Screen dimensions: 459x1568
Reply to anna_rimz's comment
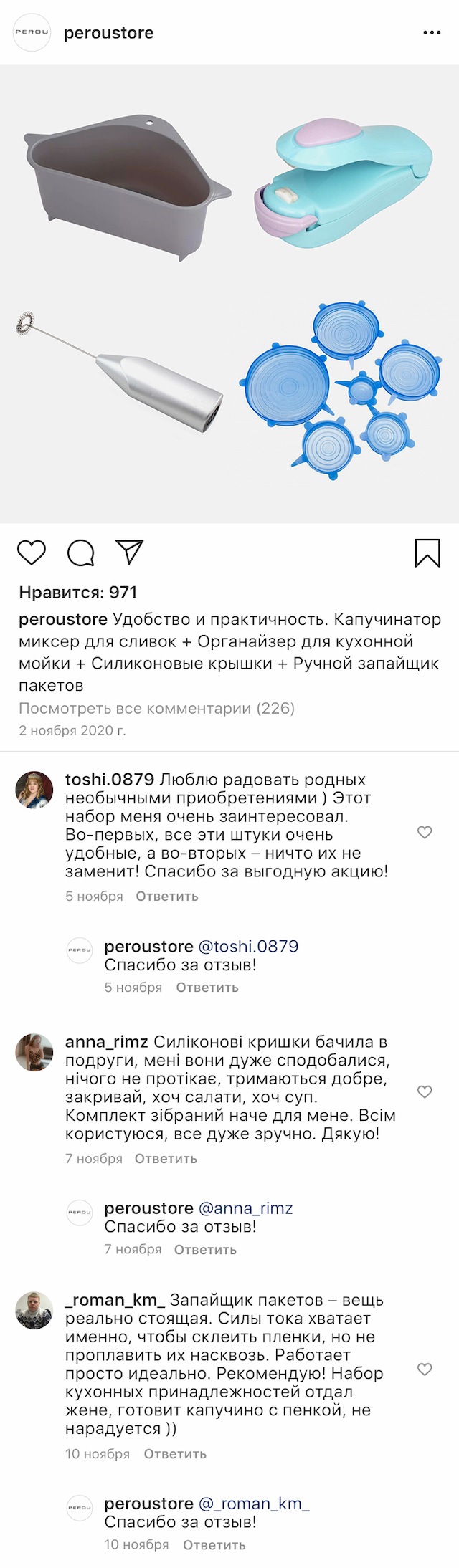(x=165, y=1158)
